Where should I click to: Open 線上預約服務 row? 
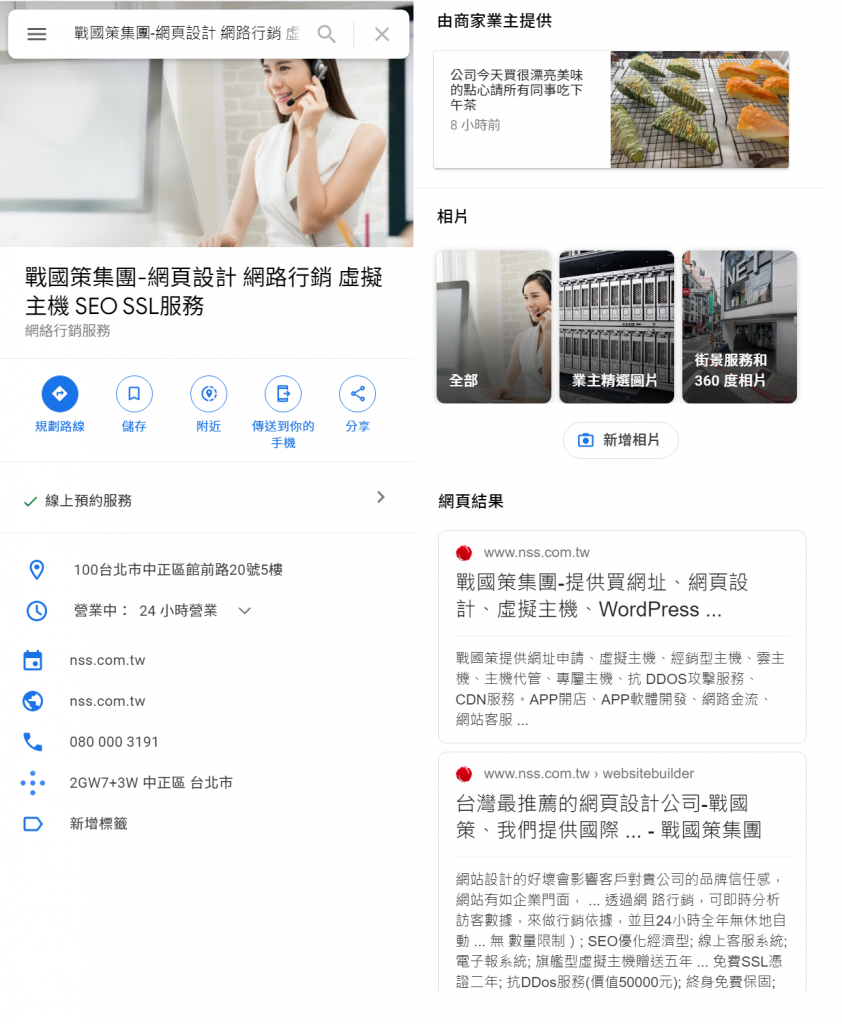(x=206, y=500)
